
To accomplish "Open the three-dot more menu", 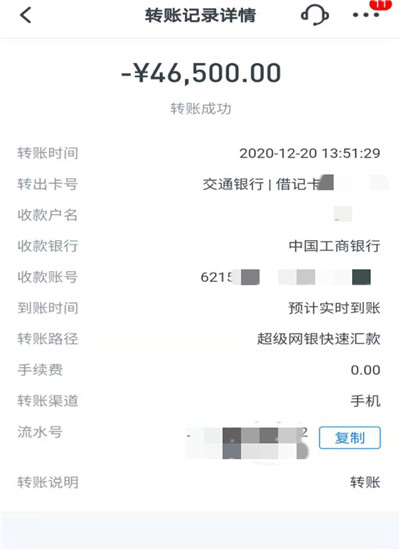I will coord(366,15).
